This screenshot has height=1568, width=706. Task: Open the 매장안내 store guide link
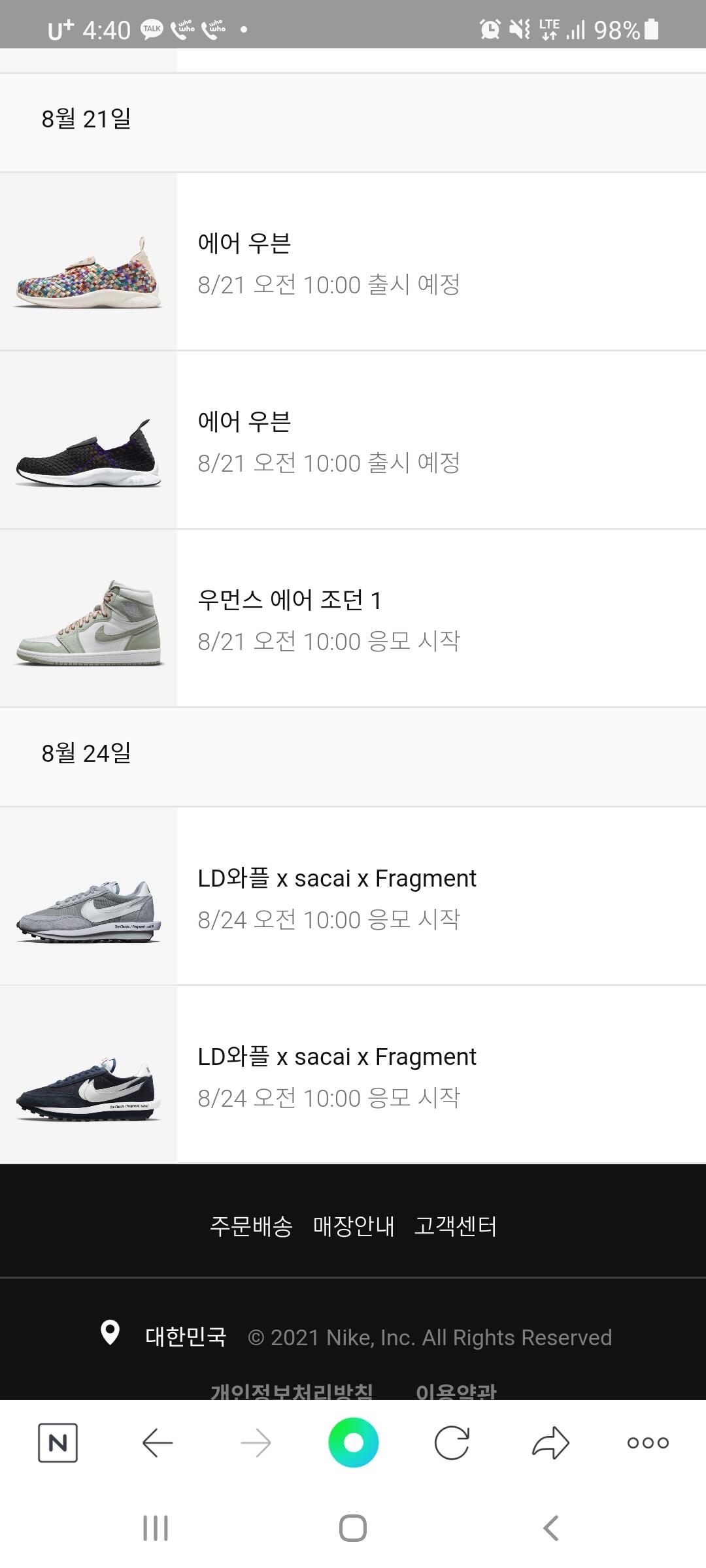click(x=354, y=1226)
